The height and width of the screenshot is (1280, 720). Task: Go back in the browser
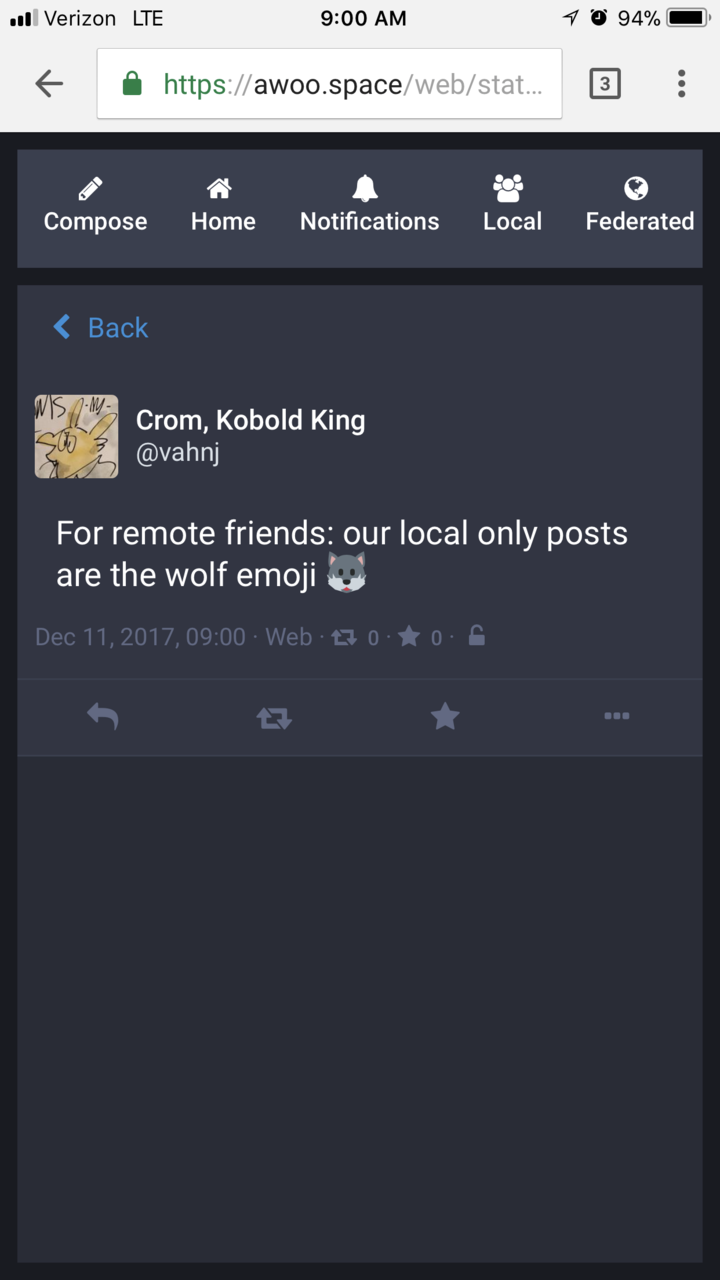49,84
